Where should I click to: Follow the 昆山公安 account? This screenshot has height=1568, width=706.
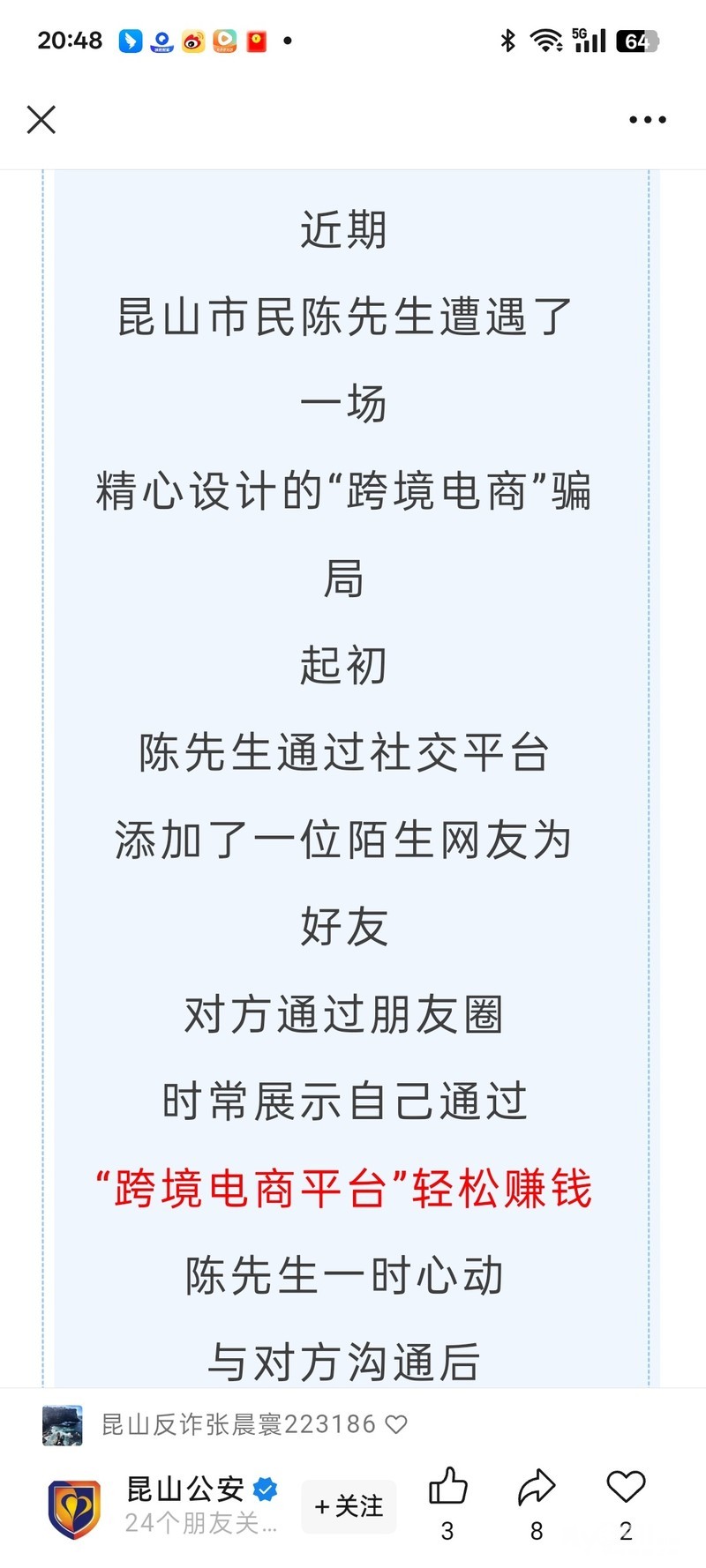349,1506
